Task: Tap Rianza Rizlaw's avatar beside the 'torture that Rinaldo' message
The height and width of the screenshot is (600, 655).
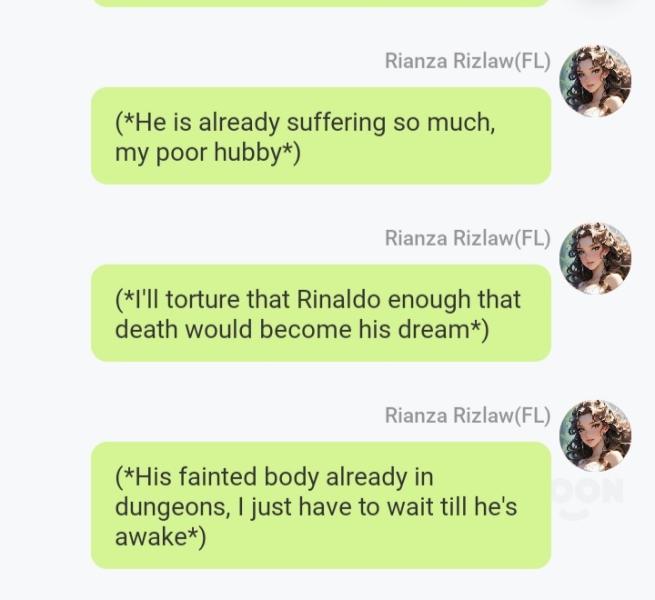Action: pos(595,258)
